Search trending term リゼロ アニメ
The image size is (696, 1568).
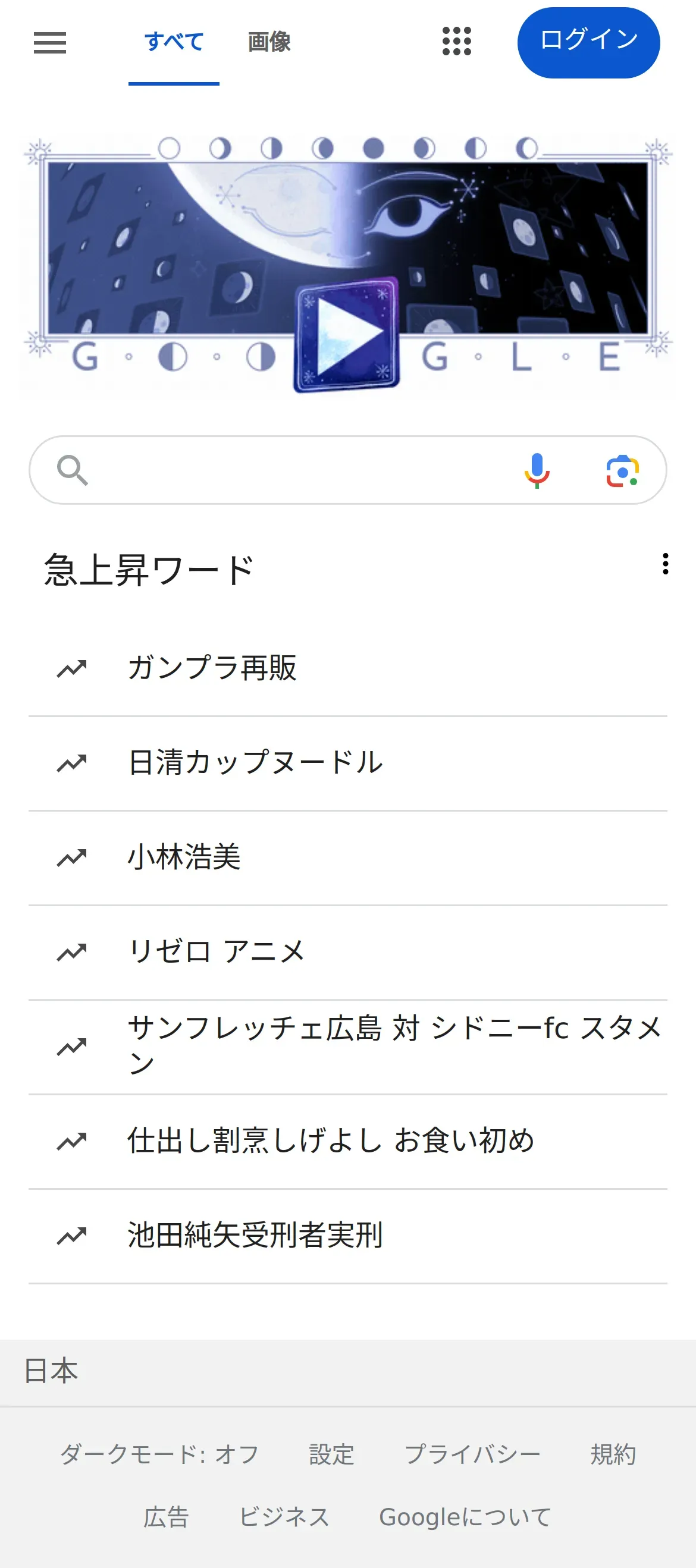click(x=347, y=952)
